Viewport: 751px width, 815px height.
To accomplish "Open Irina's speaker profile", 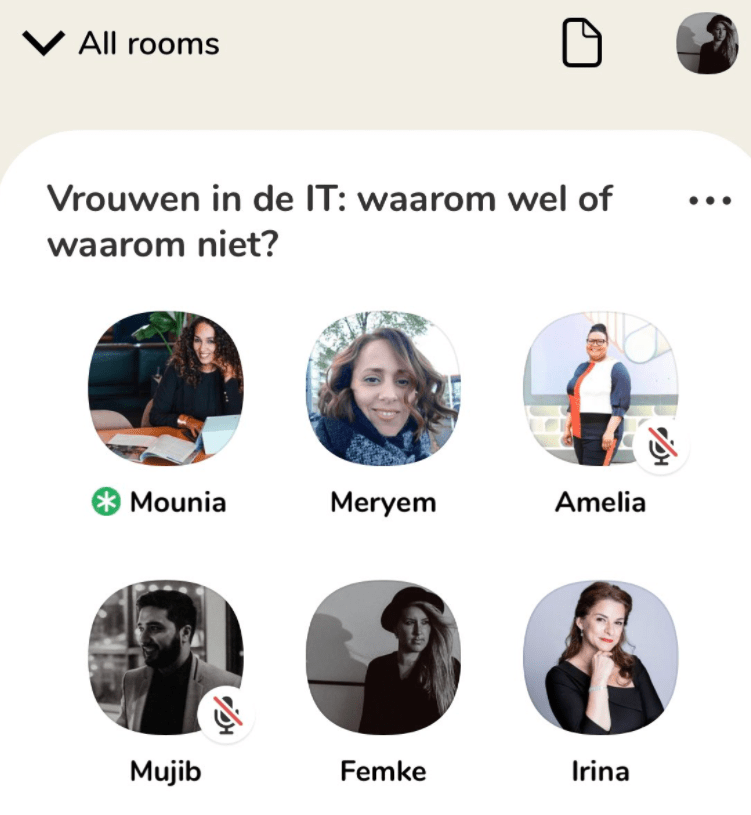I will [600, 658].
